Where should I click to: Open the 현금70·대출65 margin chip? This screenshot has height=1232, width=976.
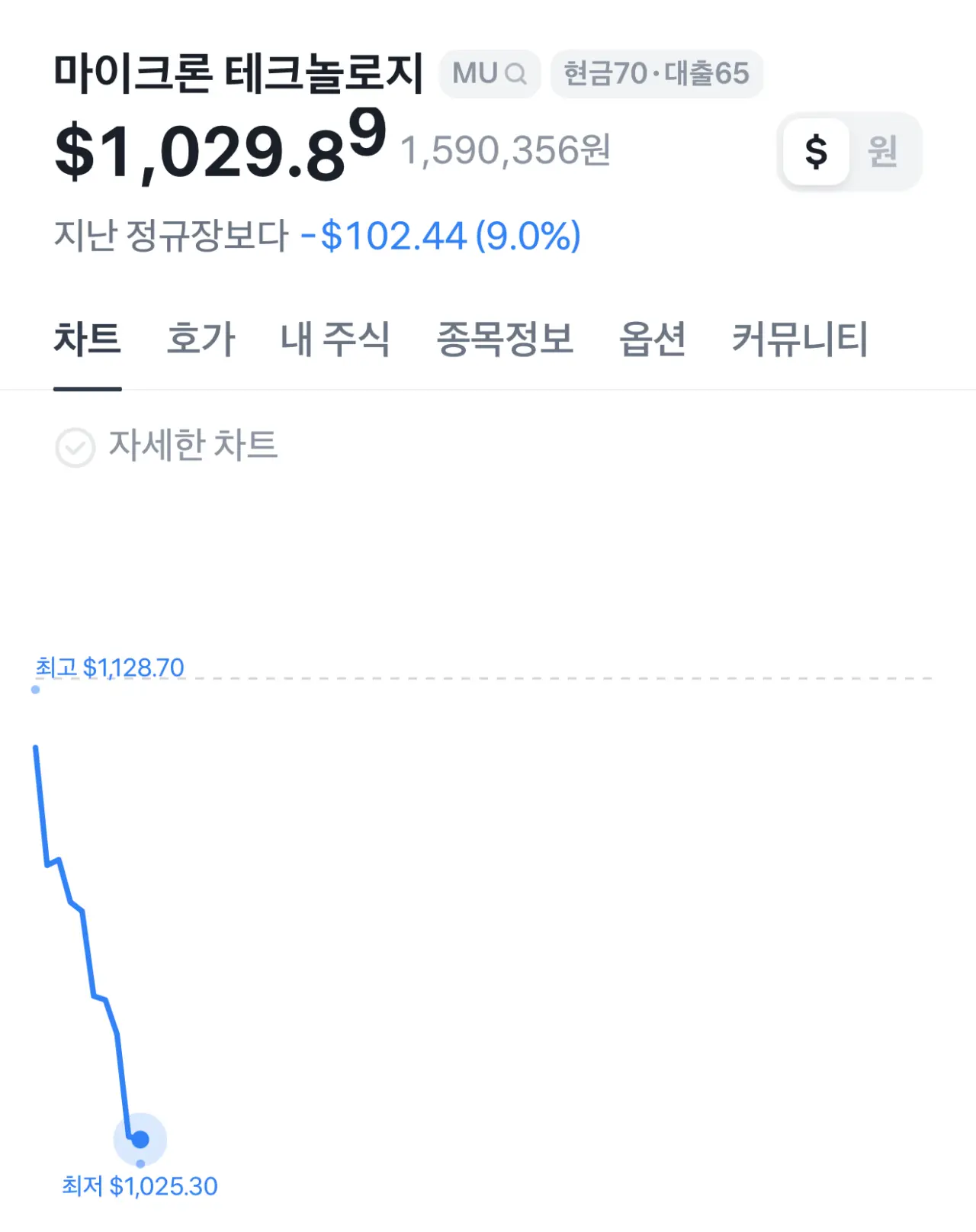click(657, 74)
